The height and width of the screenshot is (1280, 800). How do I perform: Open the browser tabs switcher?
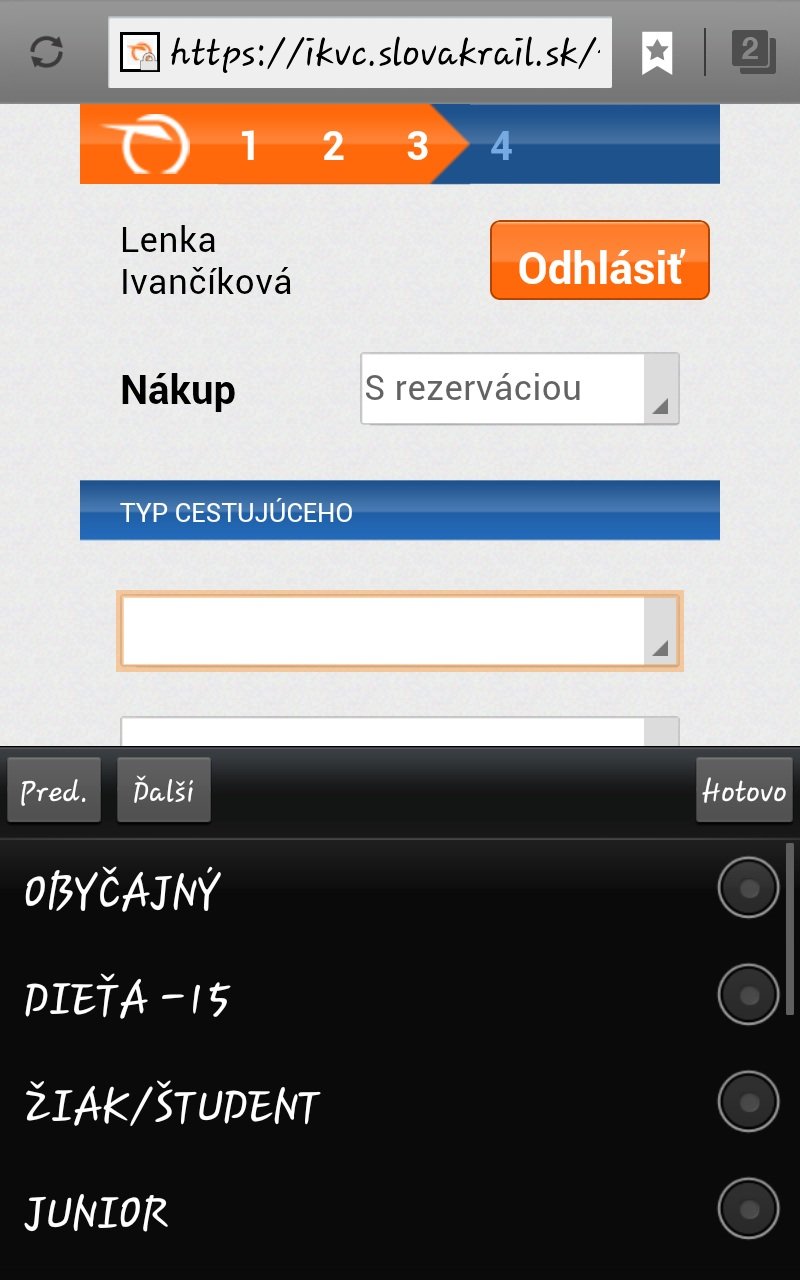point(753,52)
